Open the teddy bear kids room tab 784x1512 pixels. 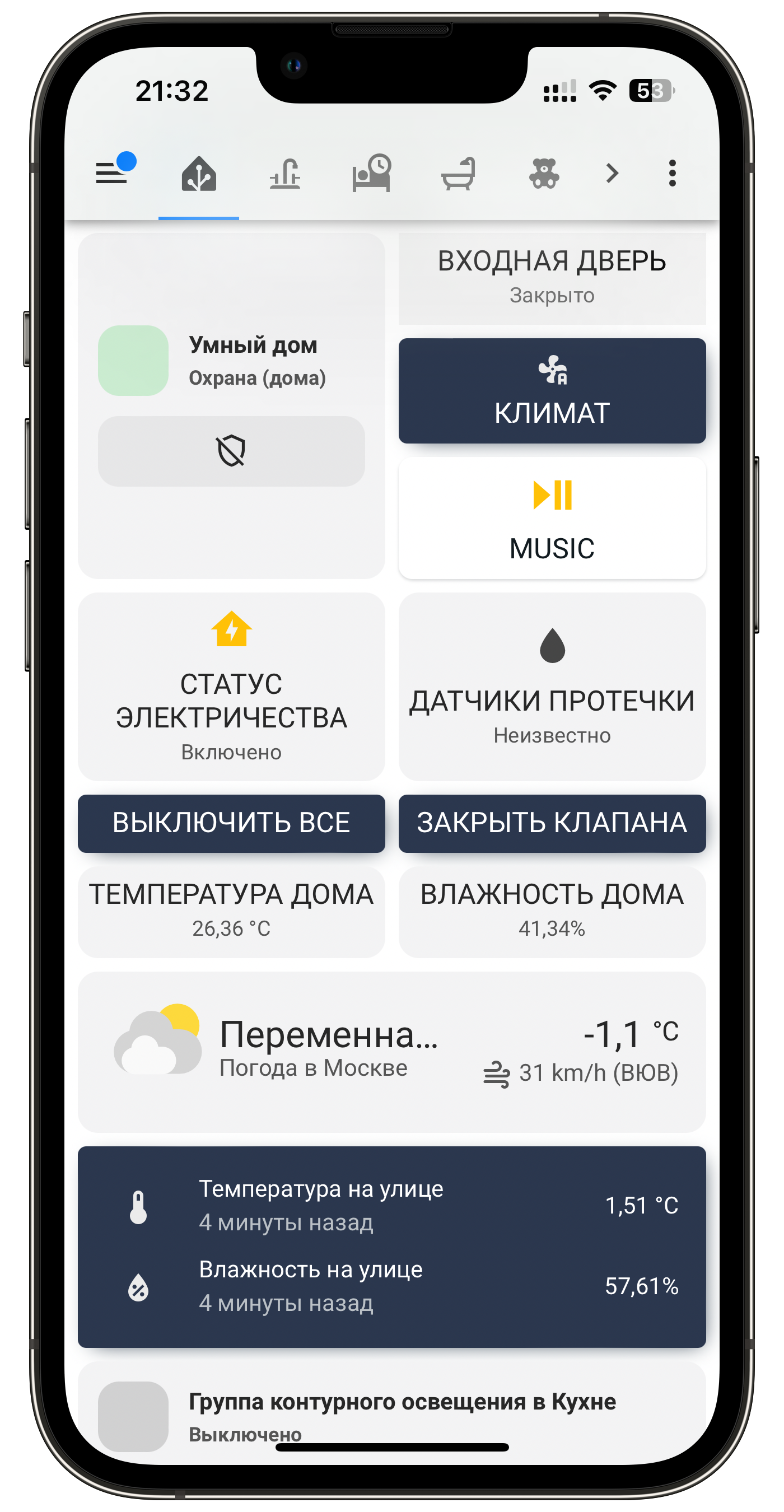(544, 174)
